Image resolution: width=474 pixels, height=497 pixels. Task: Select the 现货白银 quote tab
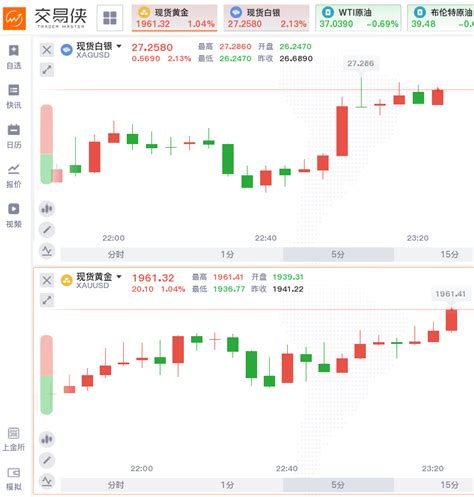click(x=266, y=18)
